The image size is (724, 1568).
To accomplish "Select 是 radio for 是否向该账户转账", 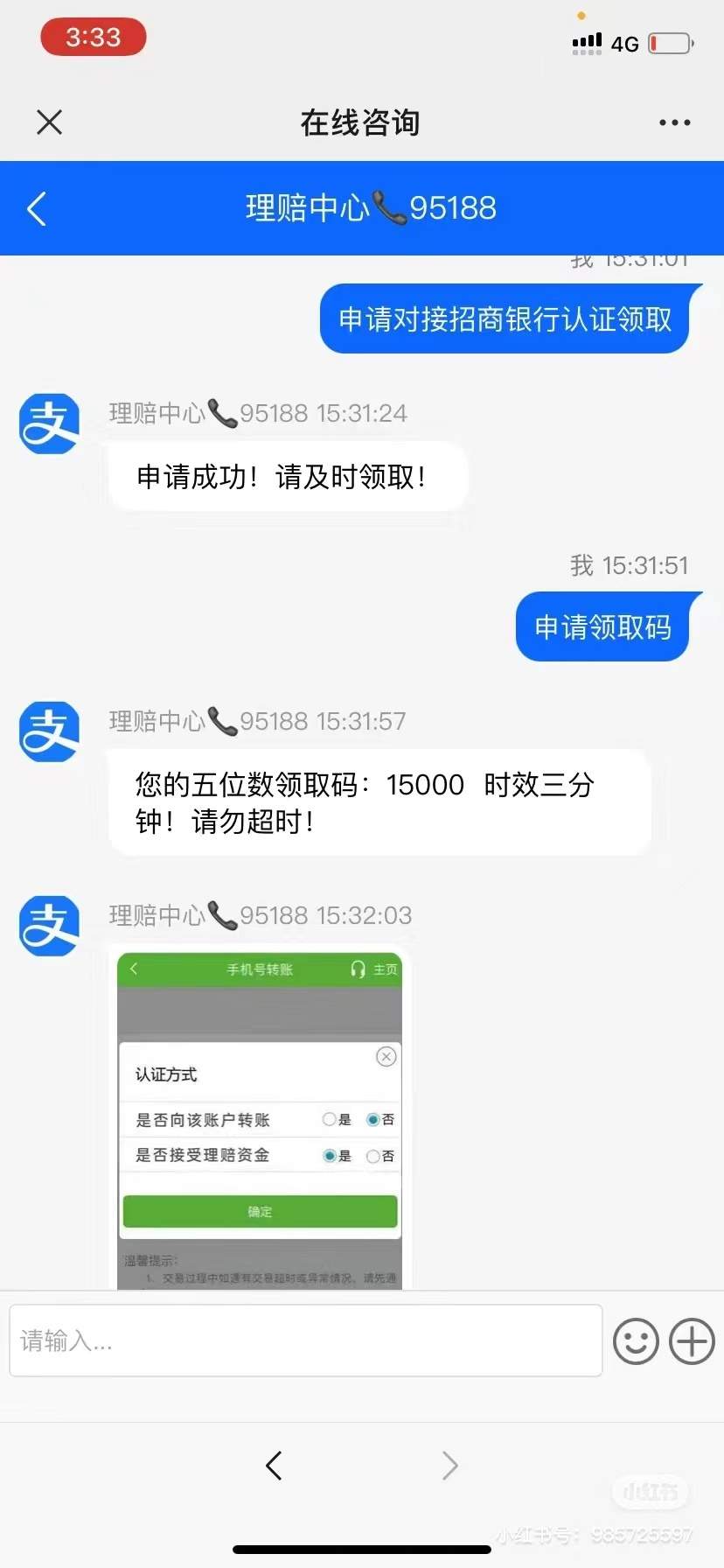I will point(330,1119).
